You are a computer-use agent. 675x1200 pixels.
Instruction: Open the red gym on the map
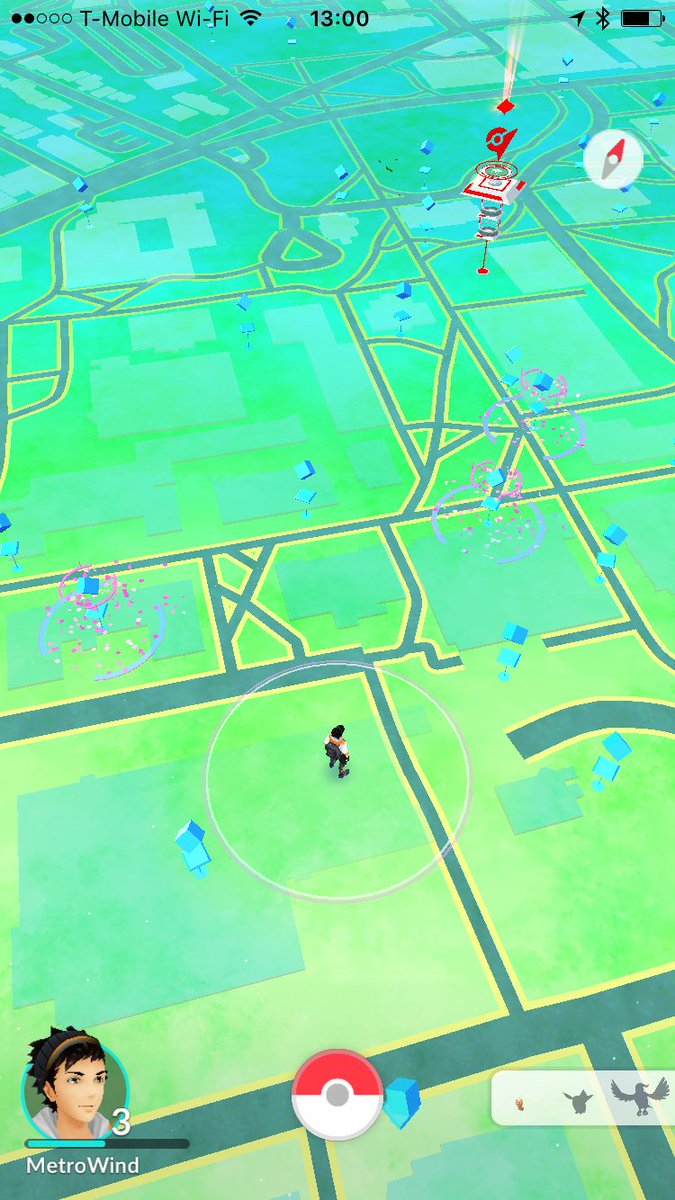tap(493, 192)
